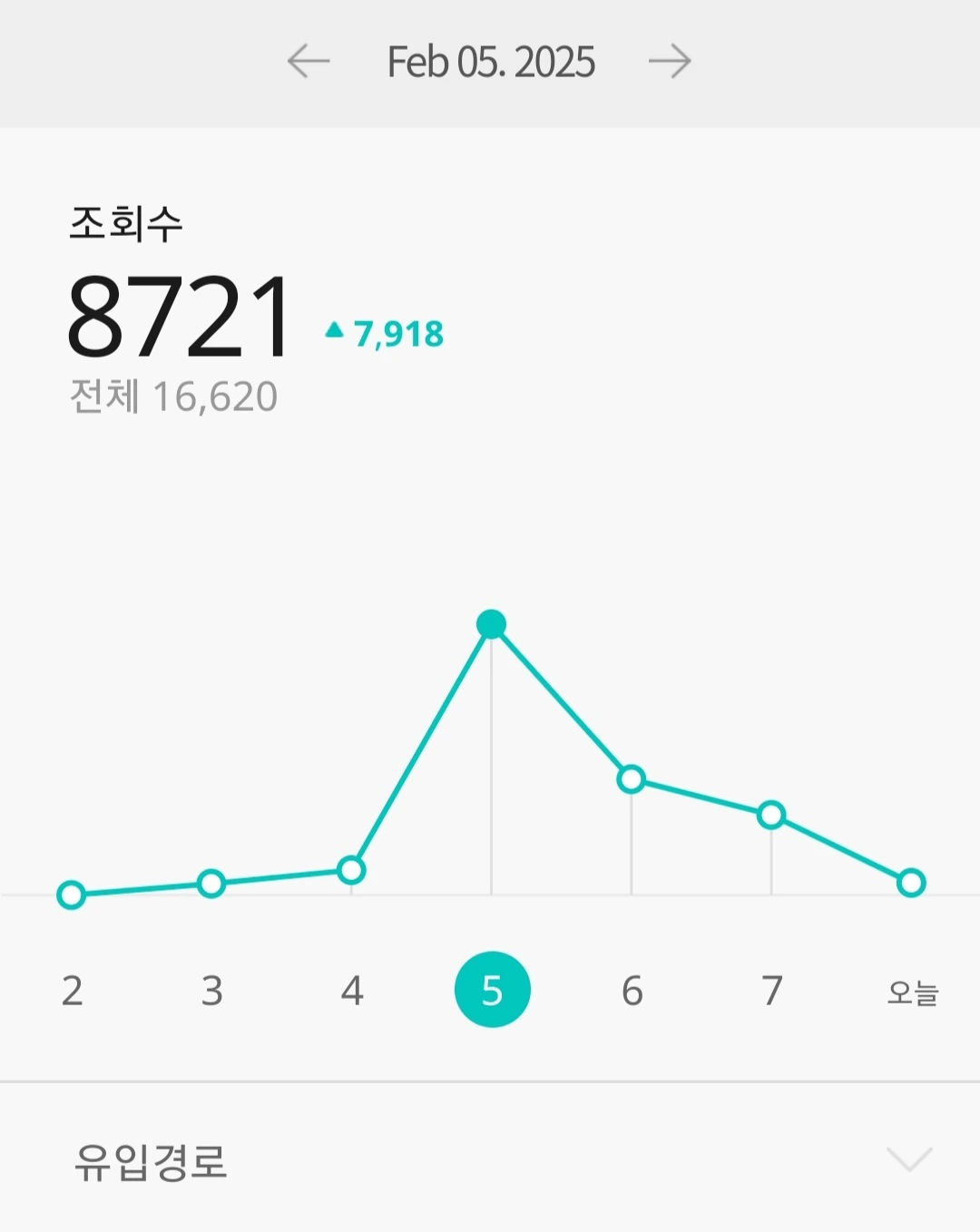The width and height of the screenshot is (980, 1232).
Task: Select day 4 on the chart
Action: coord(352,990)
